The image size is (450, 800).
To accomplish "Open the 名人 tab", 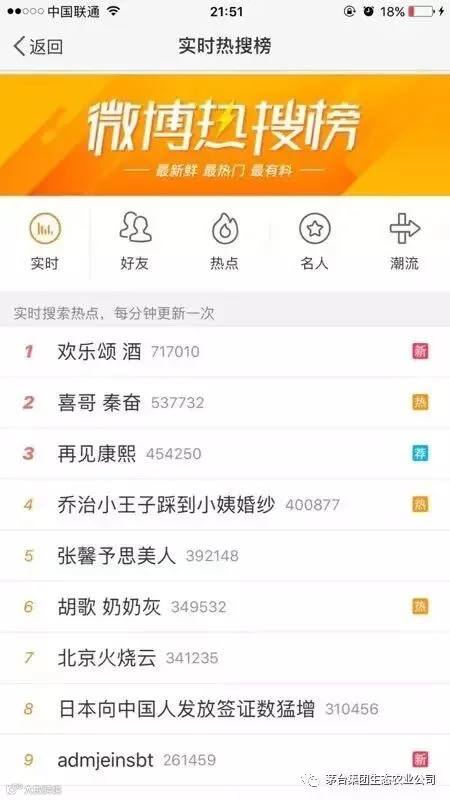I will pyautogui.click(x=315, y=242).
